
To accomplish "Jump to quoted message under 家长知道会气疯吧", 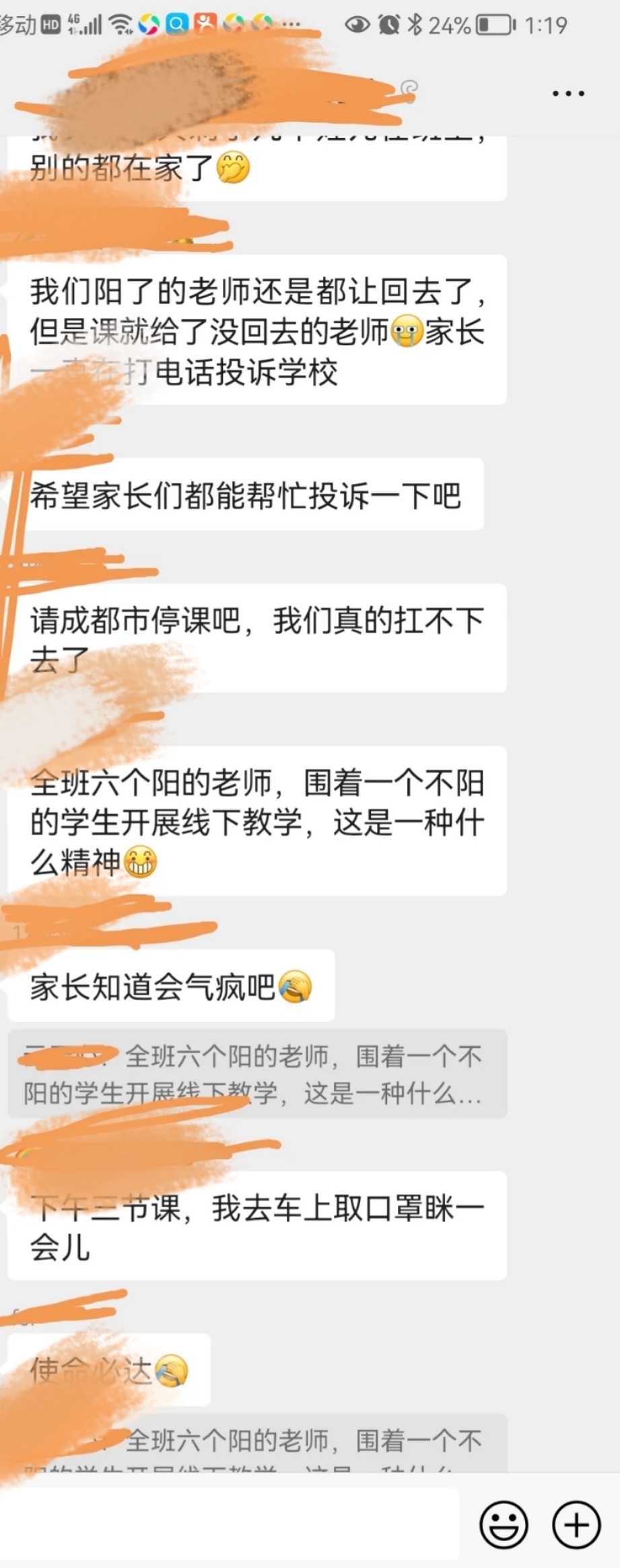I will [x=256, y=1074].
